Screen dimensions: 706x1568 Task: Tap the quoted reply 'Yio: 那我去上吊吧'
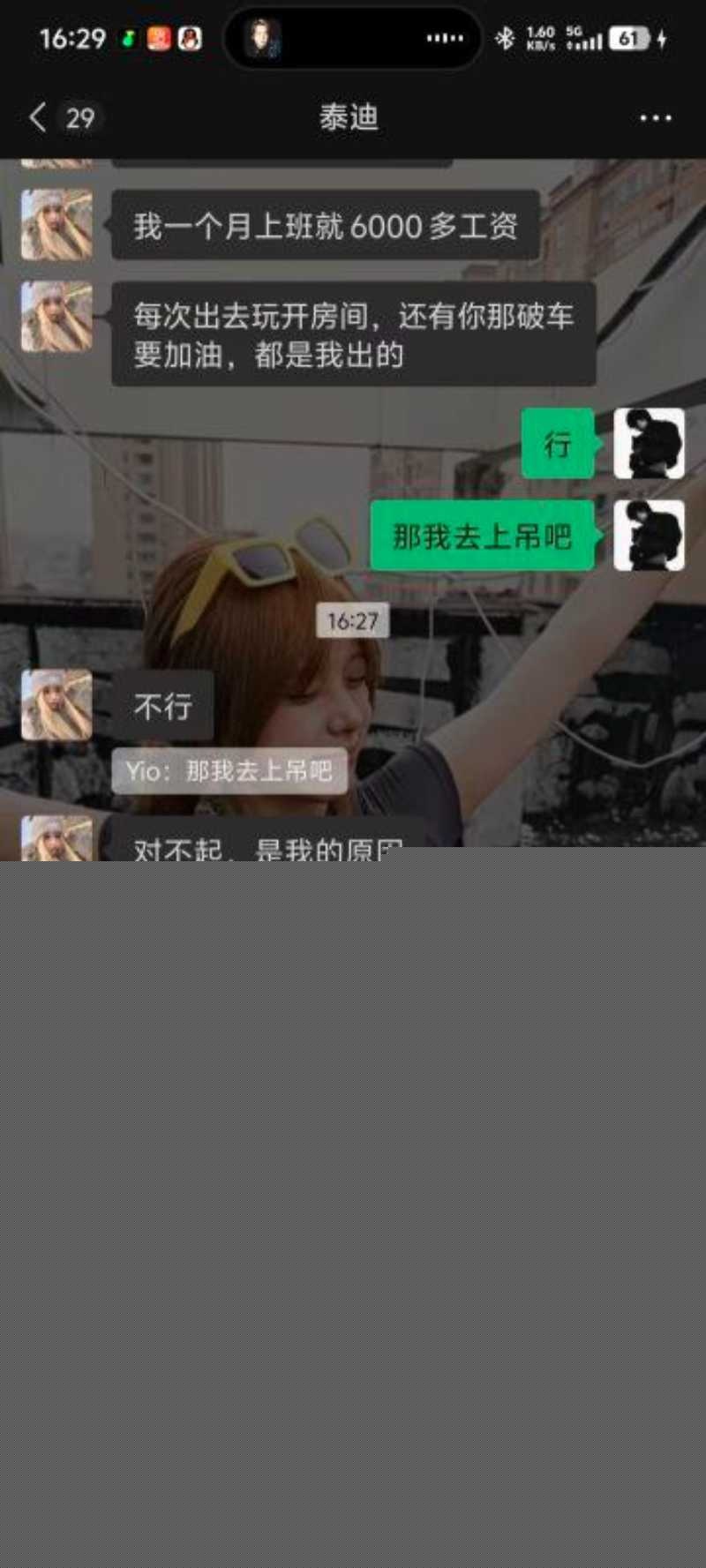[229, 771]
